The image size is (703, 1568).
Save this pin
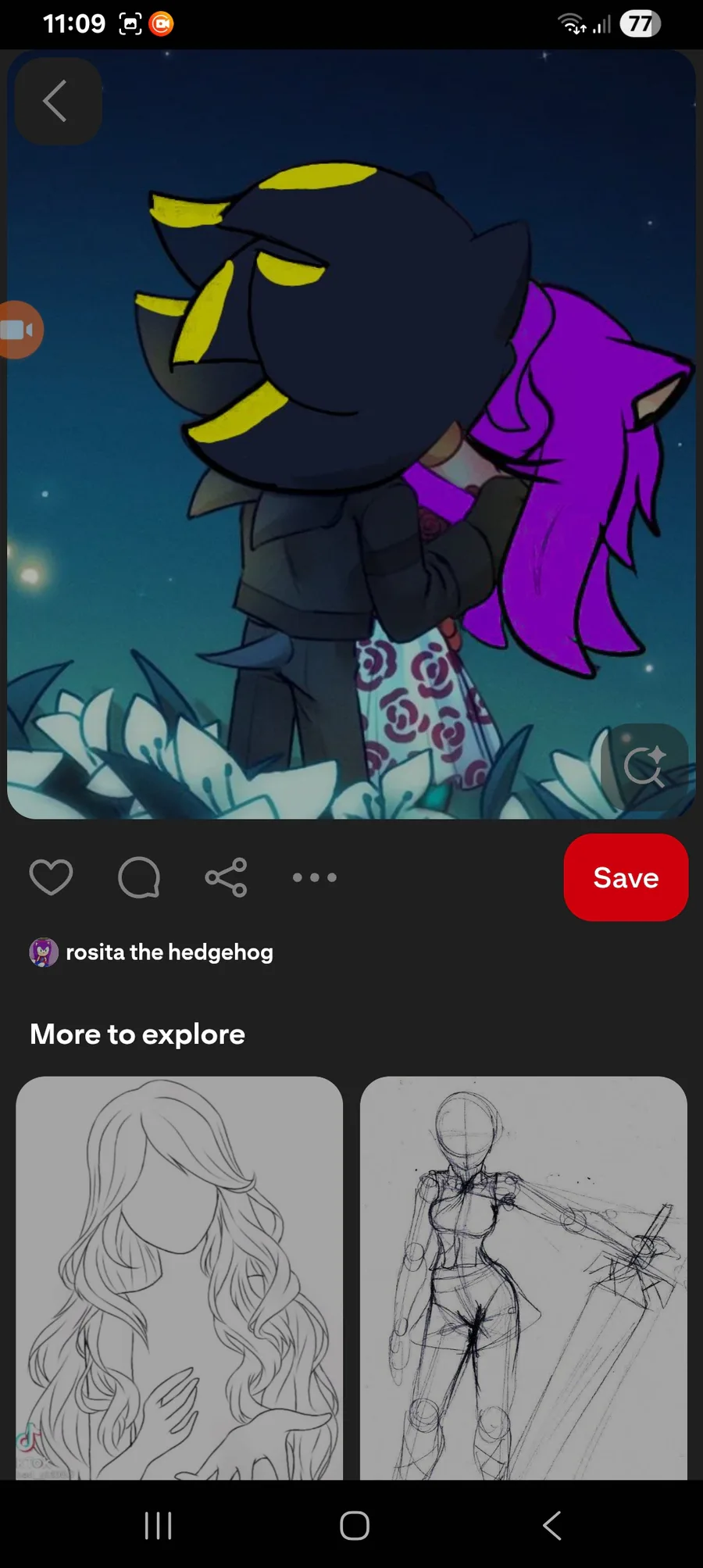tap(626, 877)
